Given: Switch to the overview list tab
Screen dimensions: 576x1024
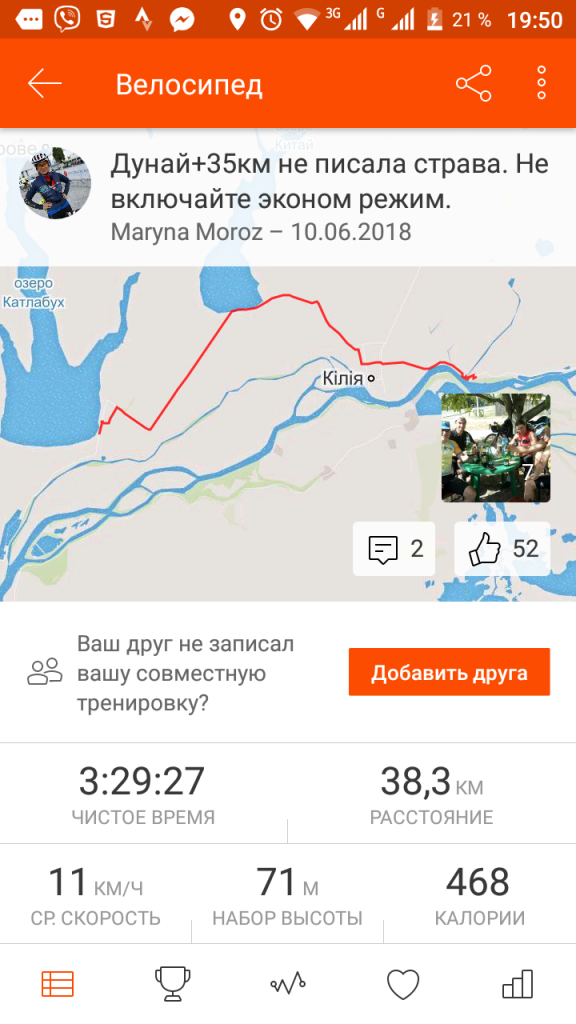Looking at the screenshot, I should (x=57, y=984).
